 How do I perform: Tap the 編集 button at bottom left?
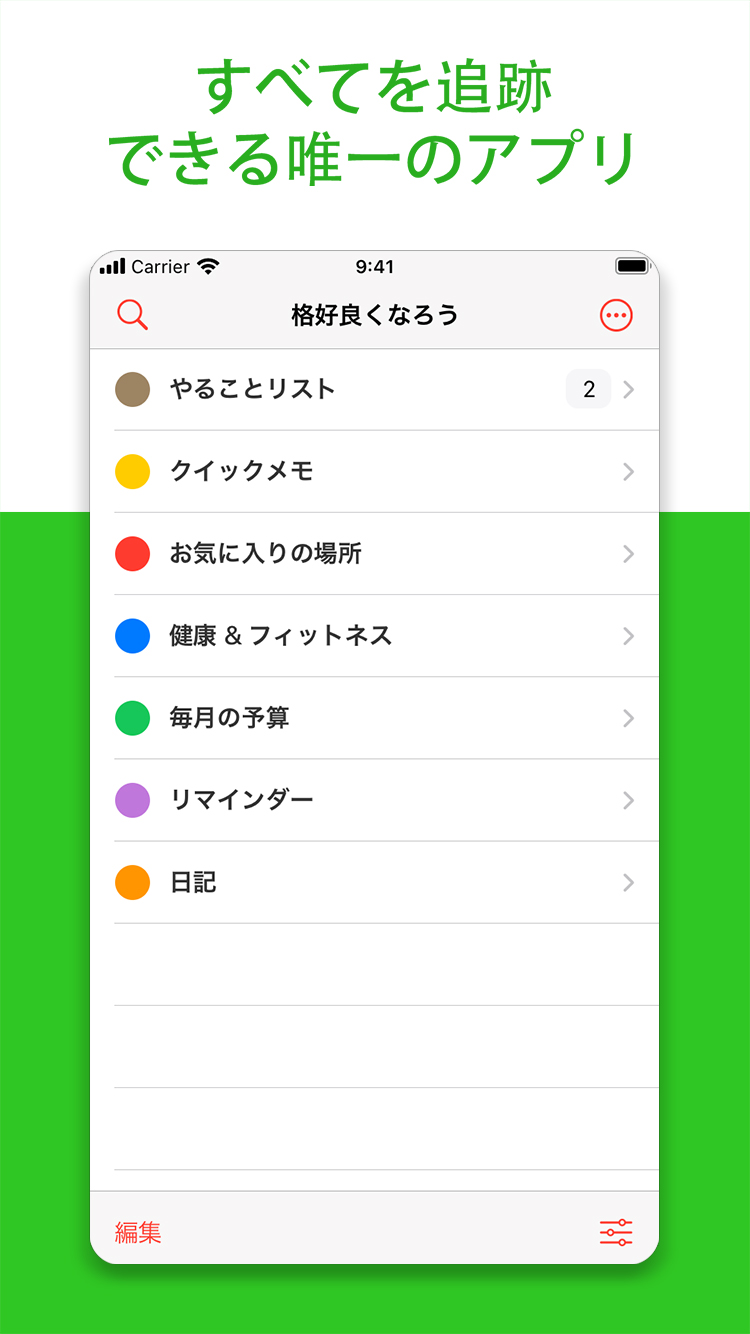point(139,1232)
